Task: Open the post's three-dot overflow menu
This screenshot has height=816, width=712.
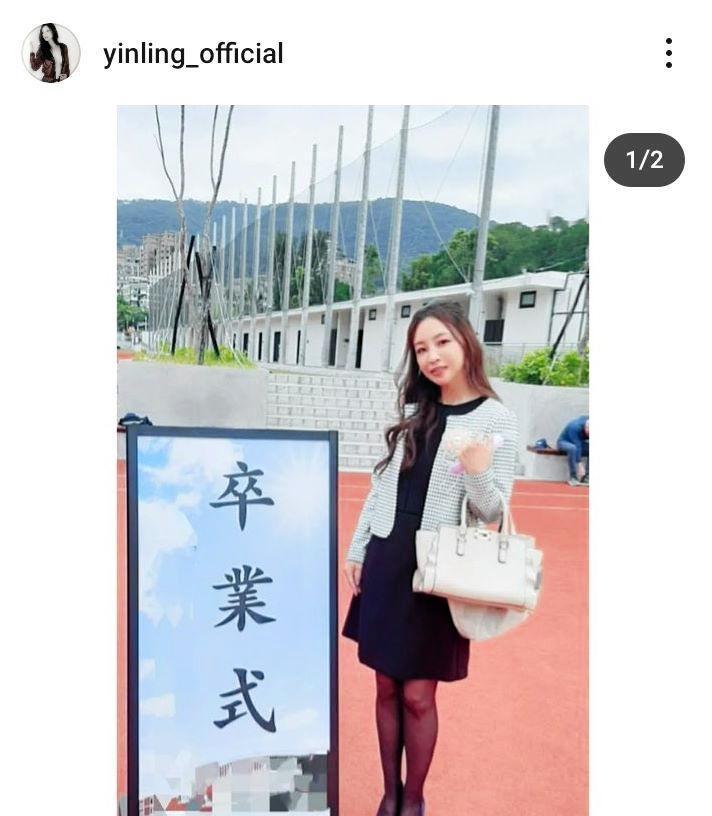Action: tap(668, 53)
